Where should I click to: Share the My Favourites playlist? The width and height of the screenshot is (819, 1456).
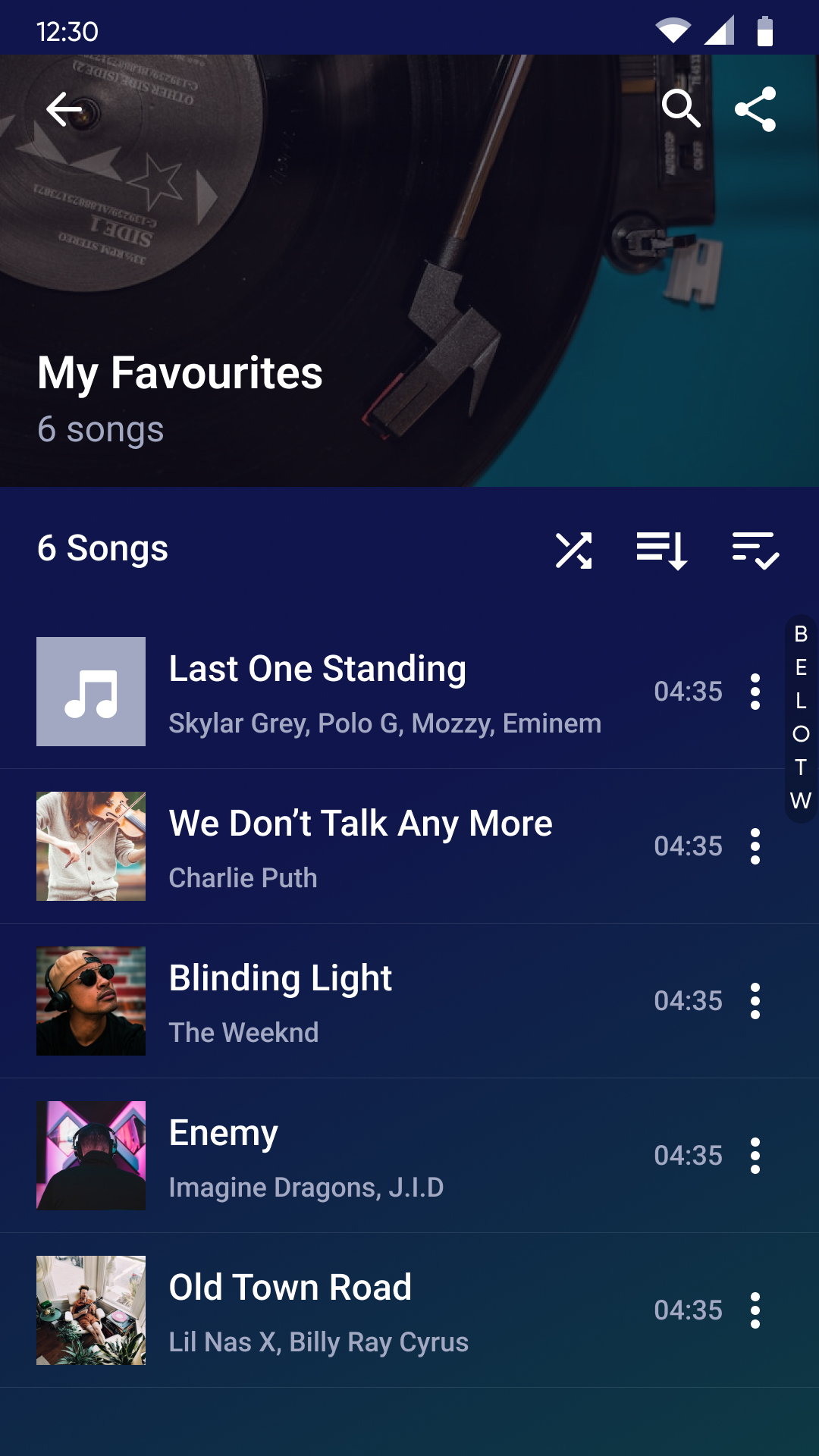pos(755,109)
